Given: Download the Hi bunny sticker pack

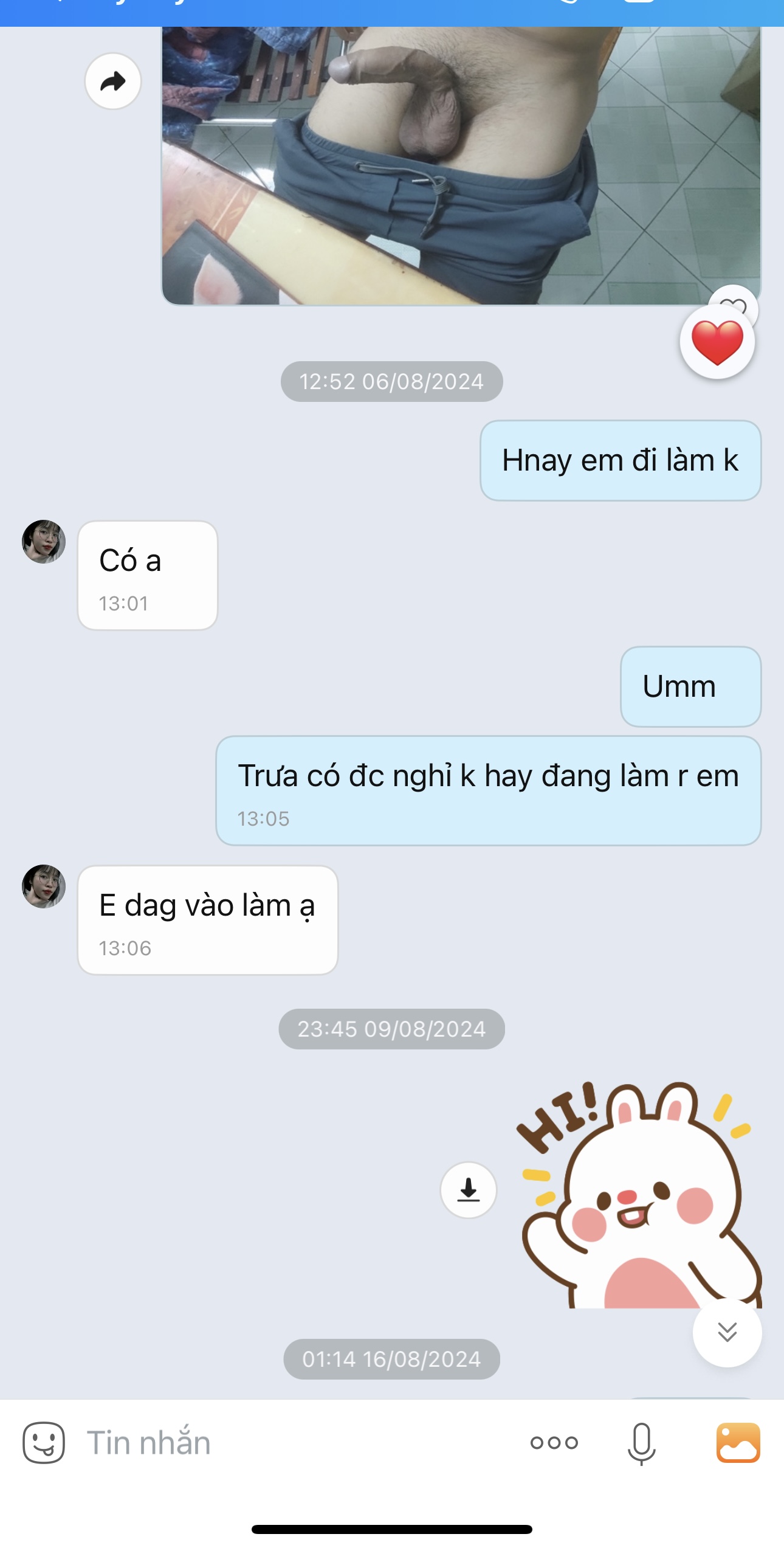Looking at the screenshot, I should pos(468,1190).
